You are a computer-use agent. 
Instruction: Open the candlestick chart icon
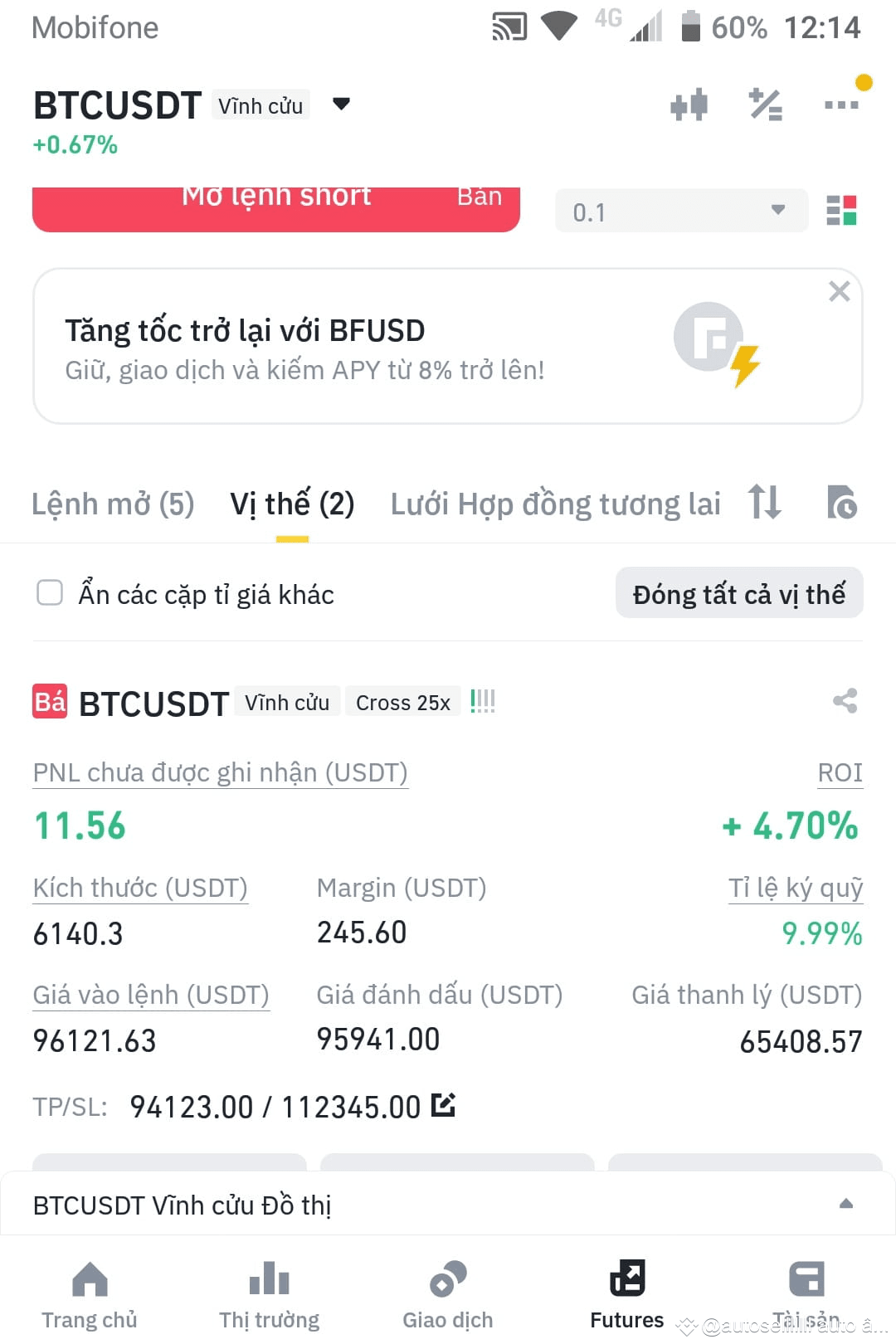click(x=689, y=105)
